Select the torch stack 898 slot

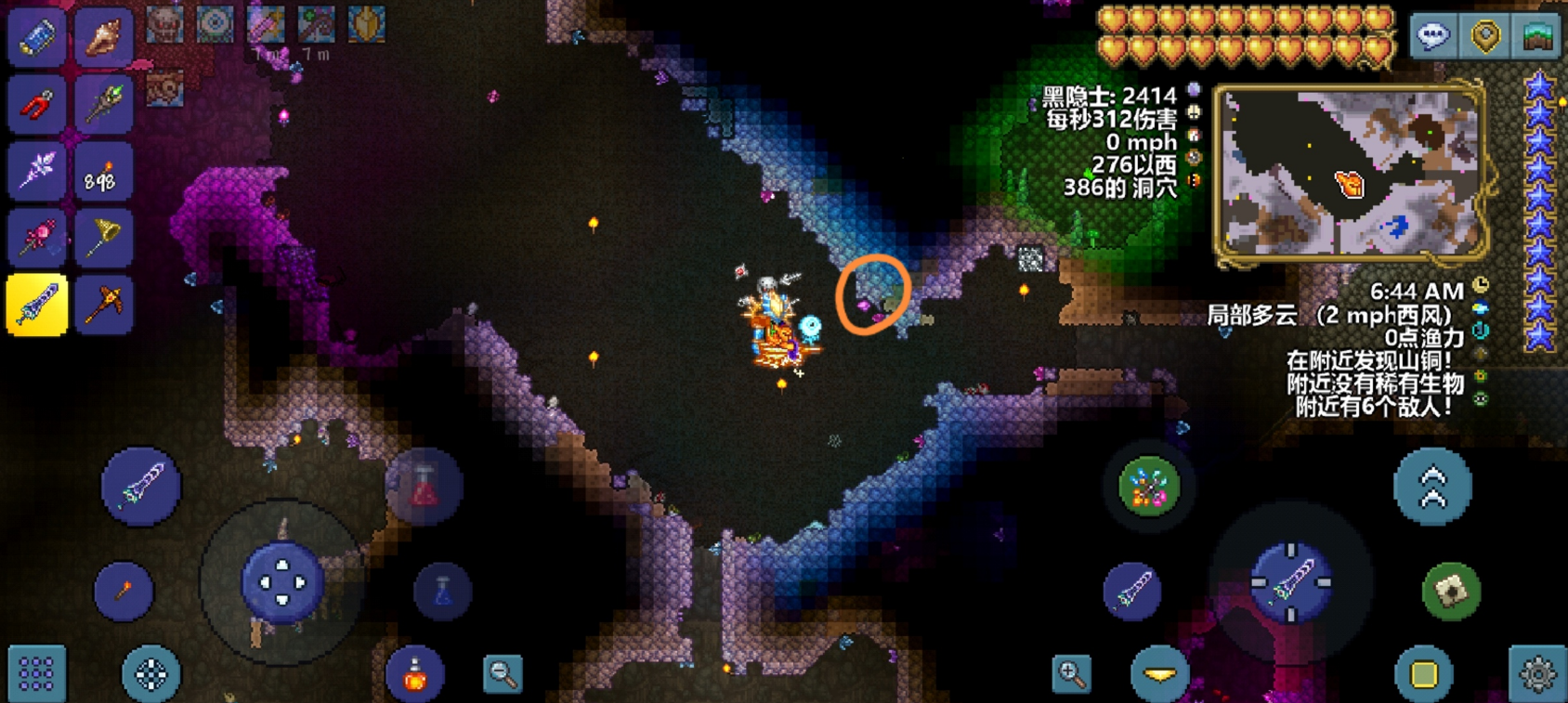[x=103, y=172]
